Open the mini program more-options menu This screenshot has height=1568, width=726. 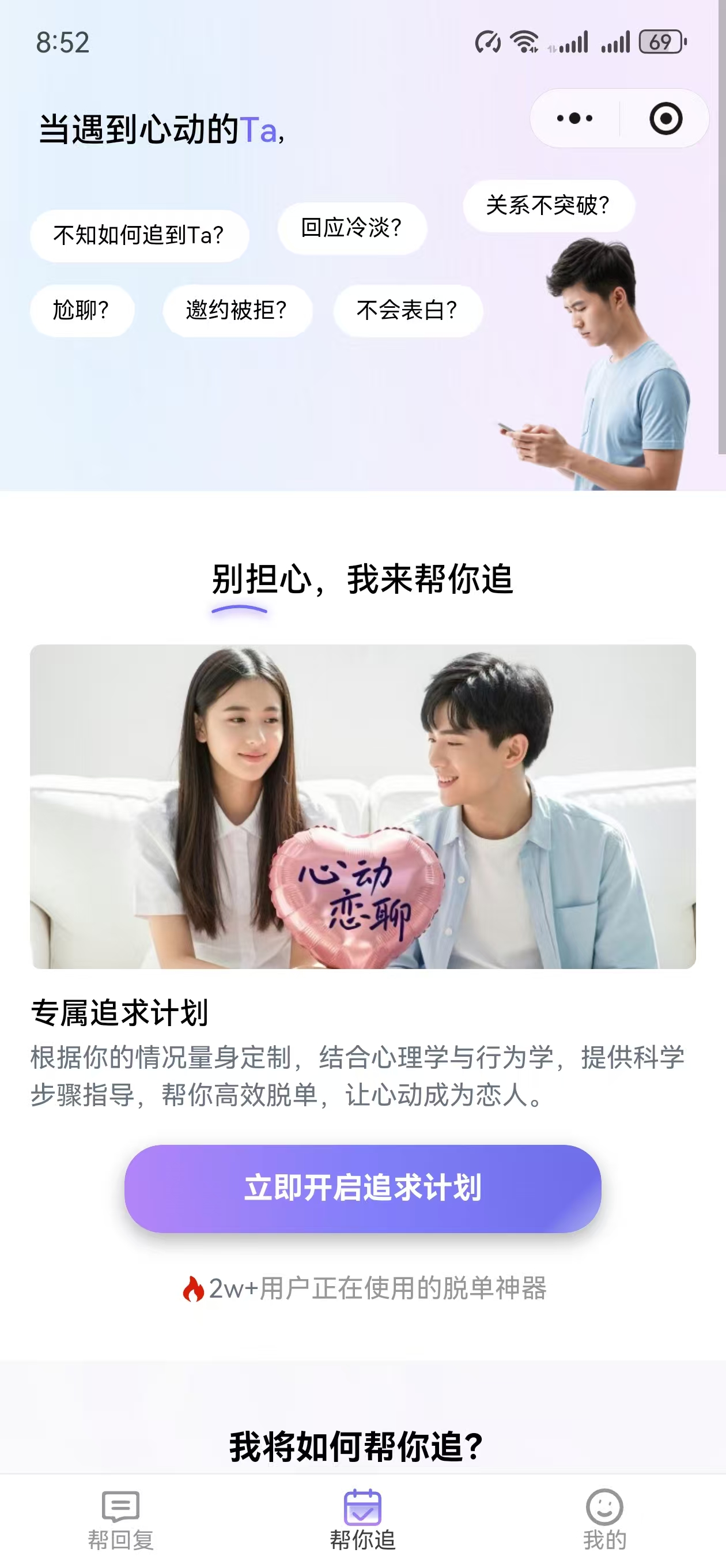[574, 118]
